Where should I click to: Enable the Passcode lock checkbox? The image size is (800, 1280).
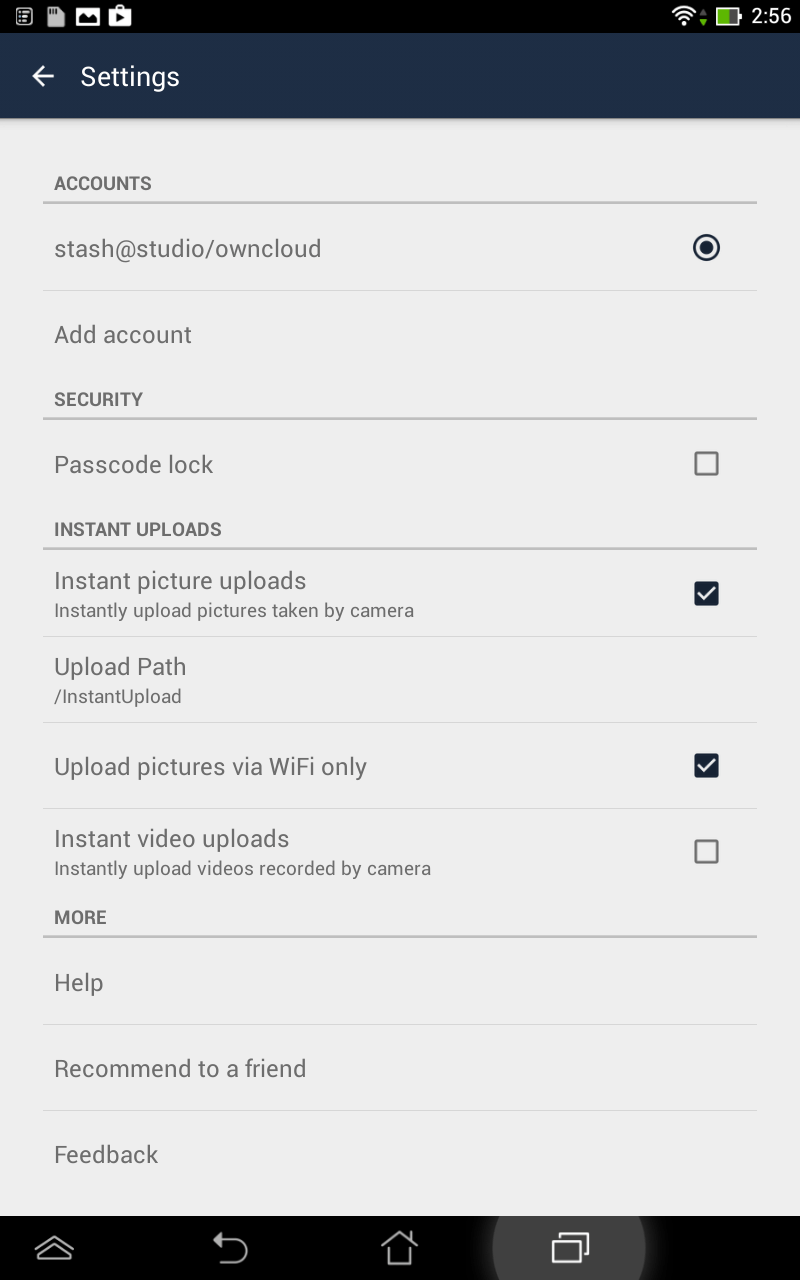click(x=706, y=464)
